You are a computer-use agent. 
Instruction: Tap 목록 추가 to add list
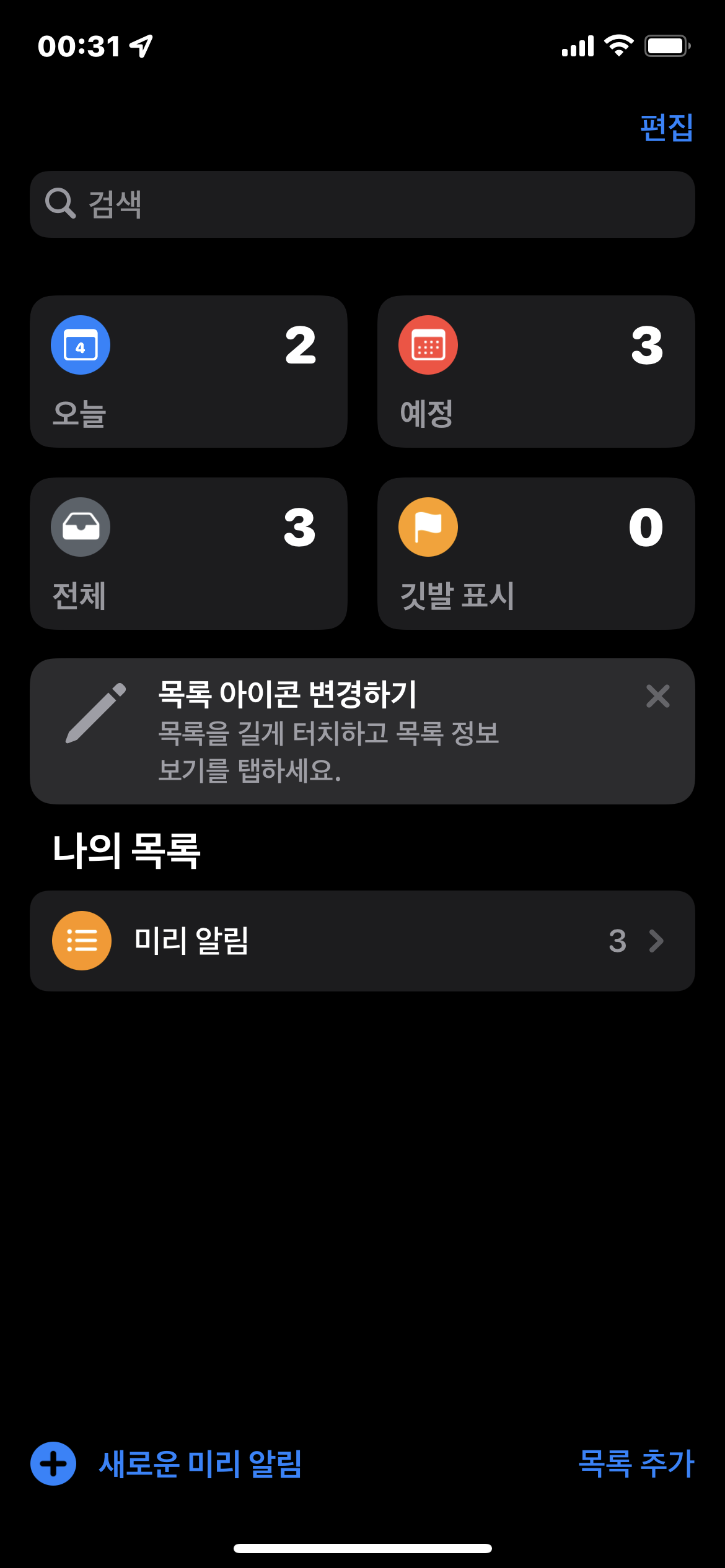pos(635,1464)
